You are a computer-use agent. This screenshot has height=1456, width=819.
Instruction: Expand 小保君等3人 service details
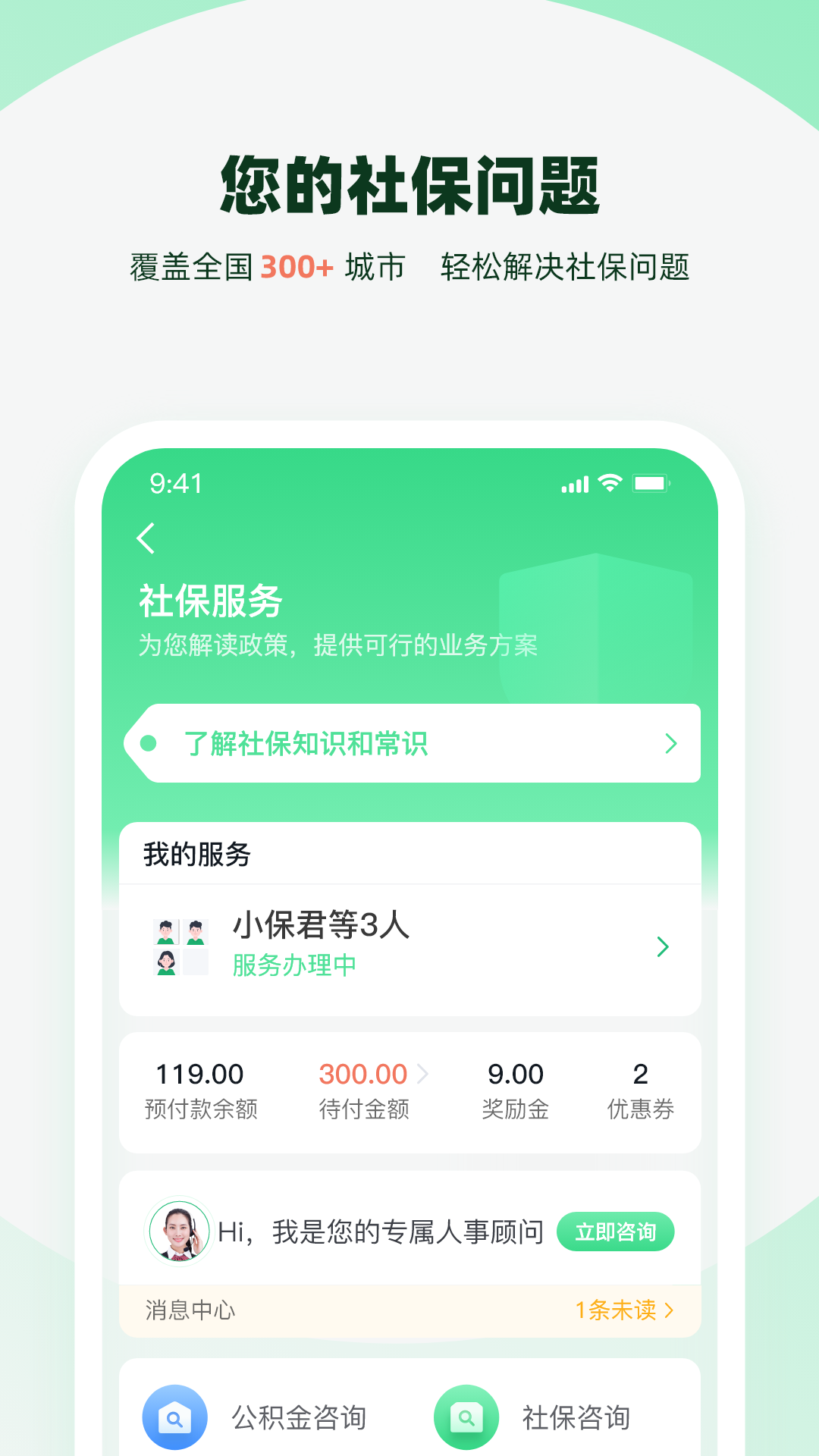[664, 946]
